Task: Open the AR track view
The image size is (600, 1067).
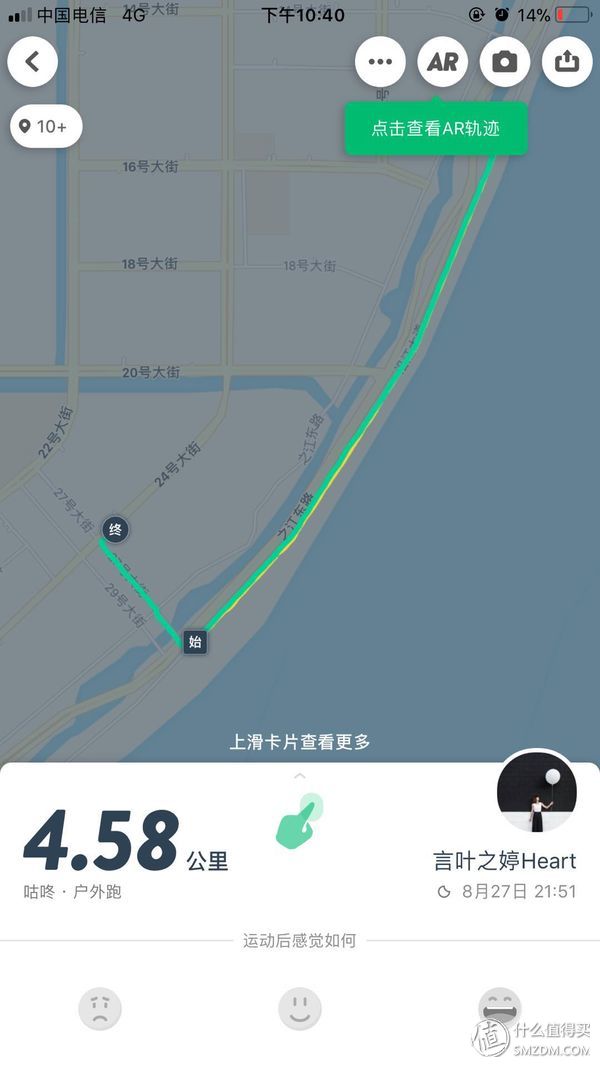Action: pos(442,62)
